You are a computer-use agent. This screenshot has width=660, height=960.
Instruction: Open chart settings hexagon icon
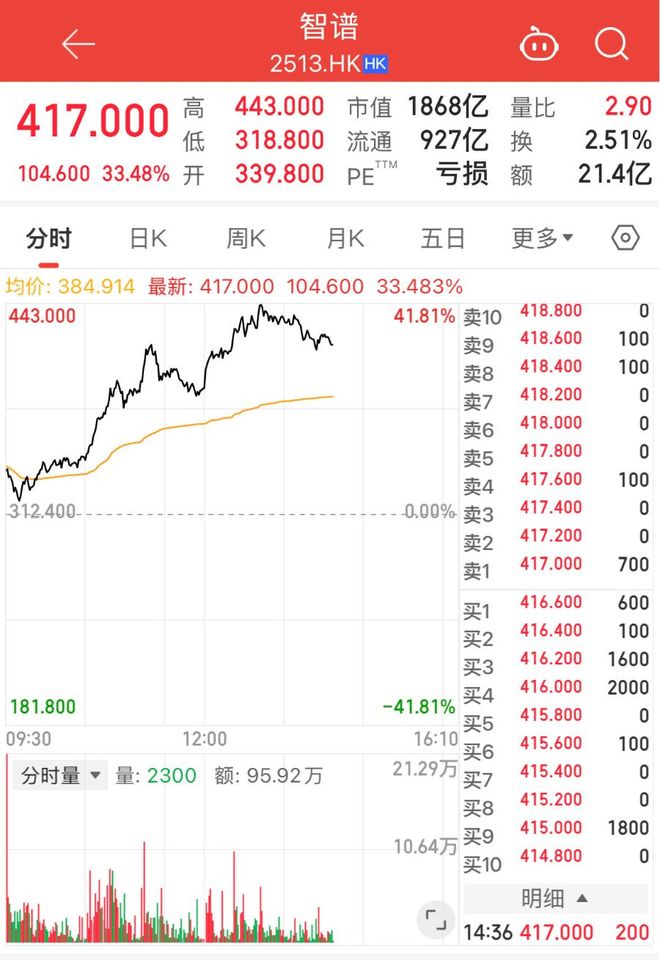click(625, 238)
